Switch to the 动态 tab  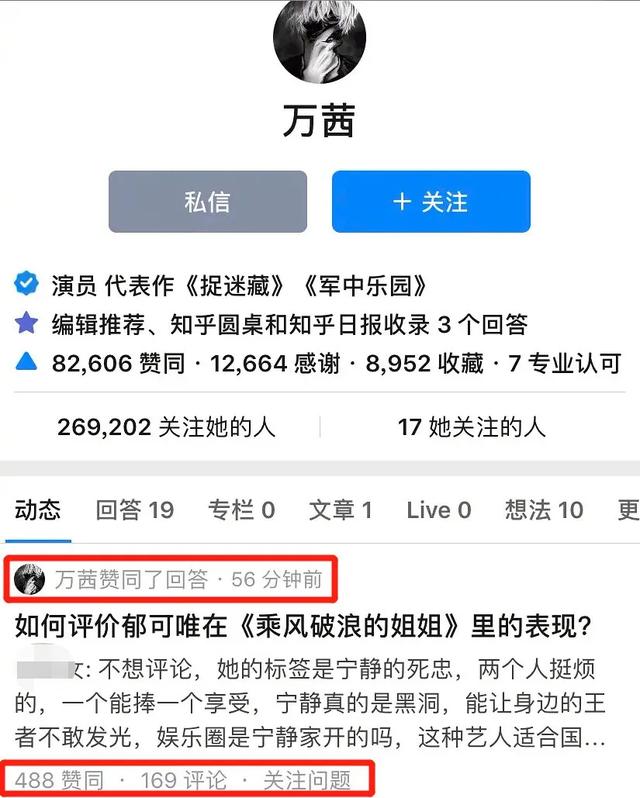click(x=38, y=510)
